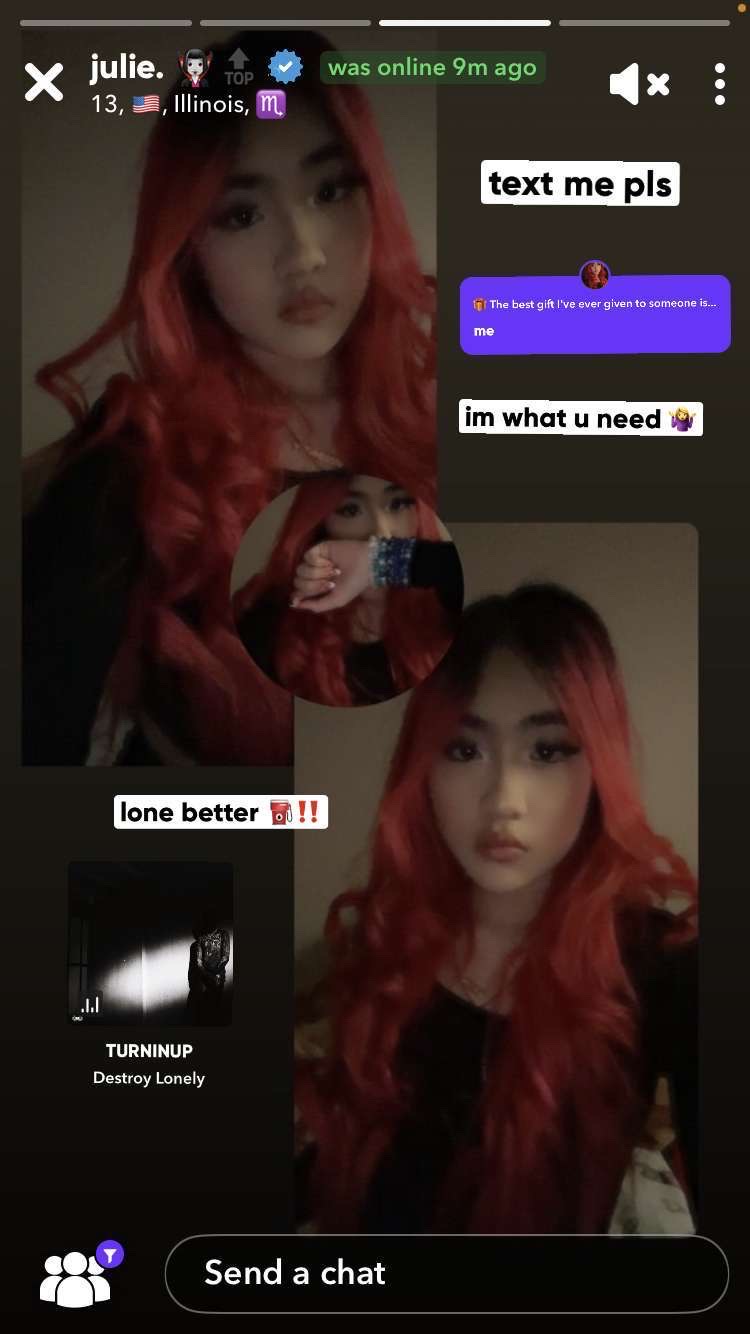The image size is (750, 1334).
Task: Open julie's profile name in the header
Action: point(127,68)
